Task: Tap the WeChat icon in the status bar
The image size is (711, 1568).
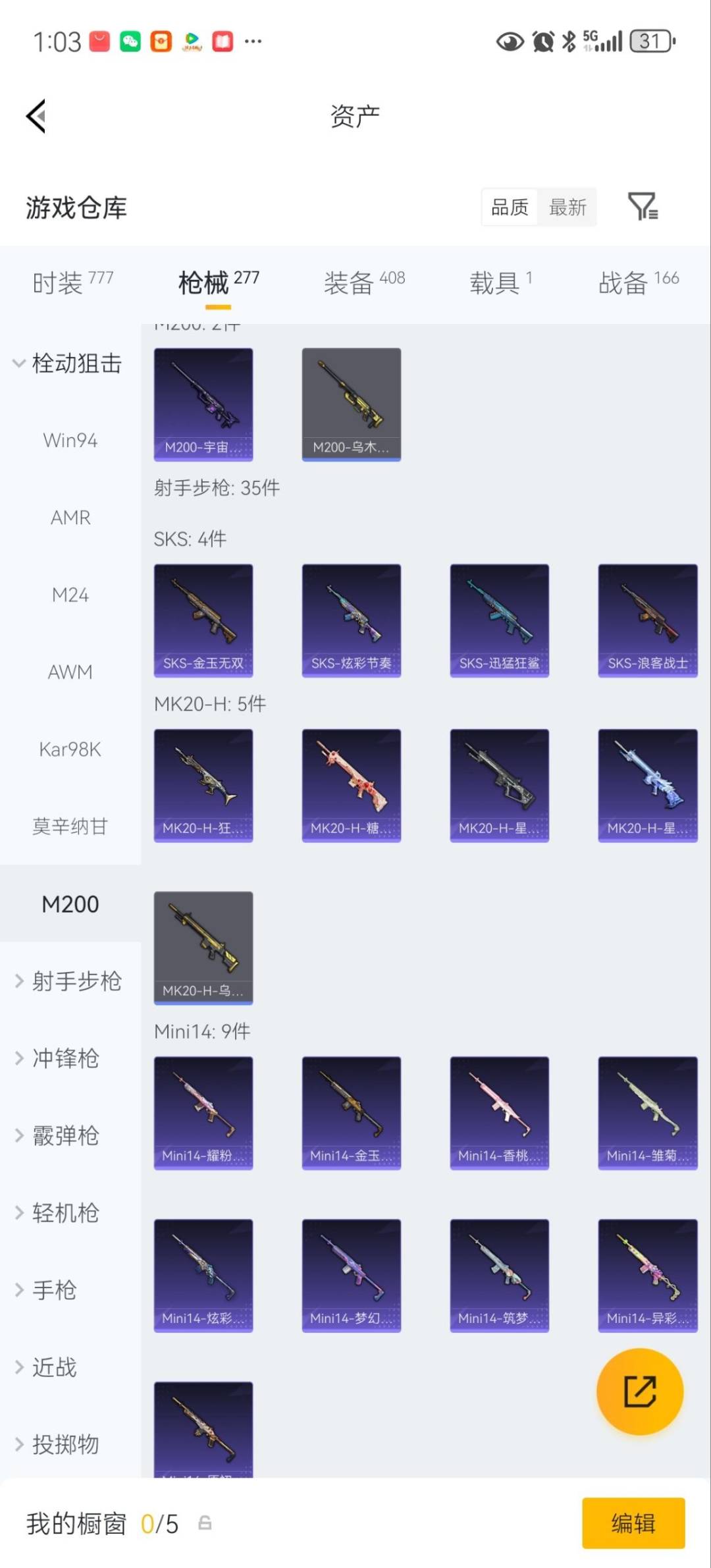Action: click(x=129, y=41)
